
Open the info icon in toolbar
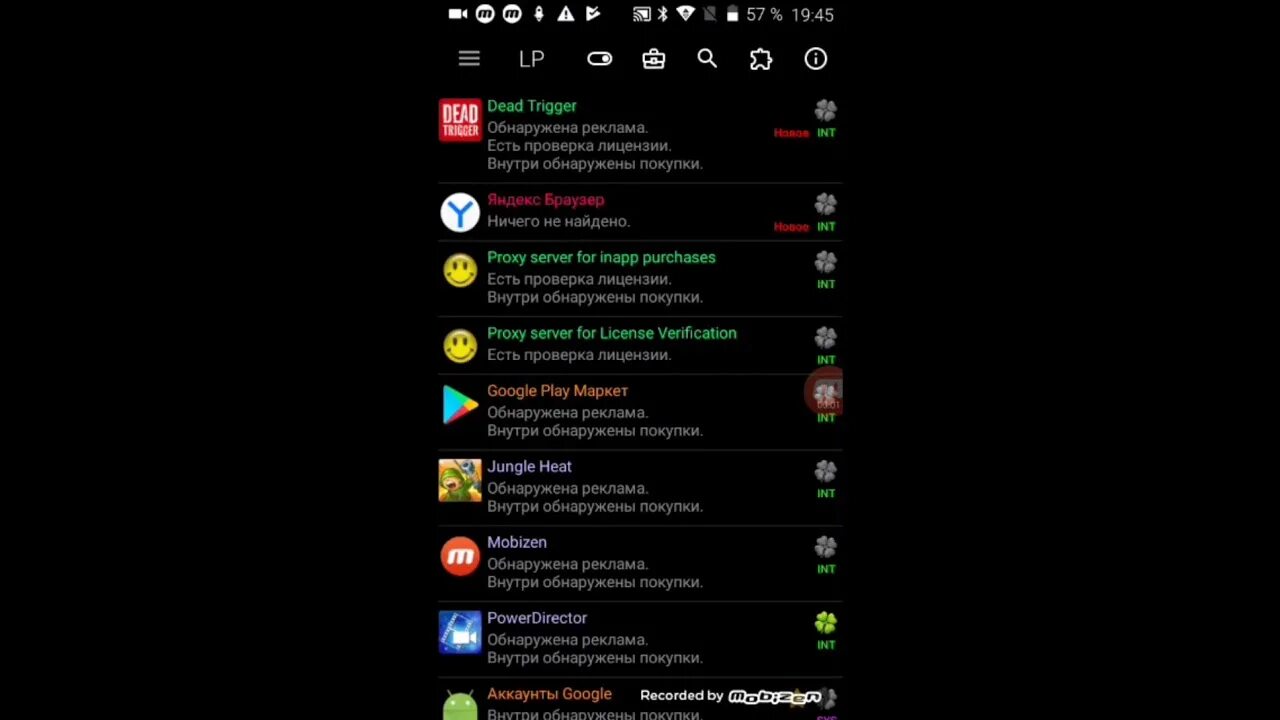pyautogui.click(x=815, y=59)
